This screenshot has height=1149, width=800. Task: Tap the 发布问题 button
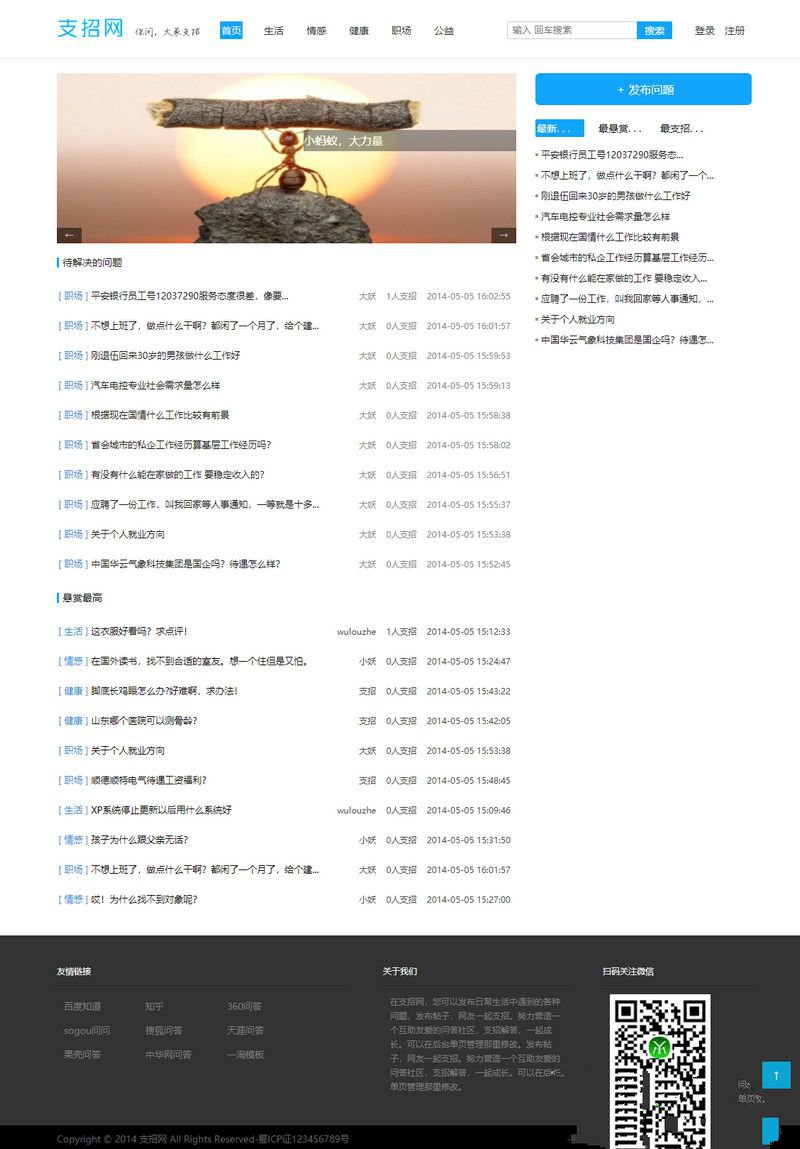pos(643,90)
